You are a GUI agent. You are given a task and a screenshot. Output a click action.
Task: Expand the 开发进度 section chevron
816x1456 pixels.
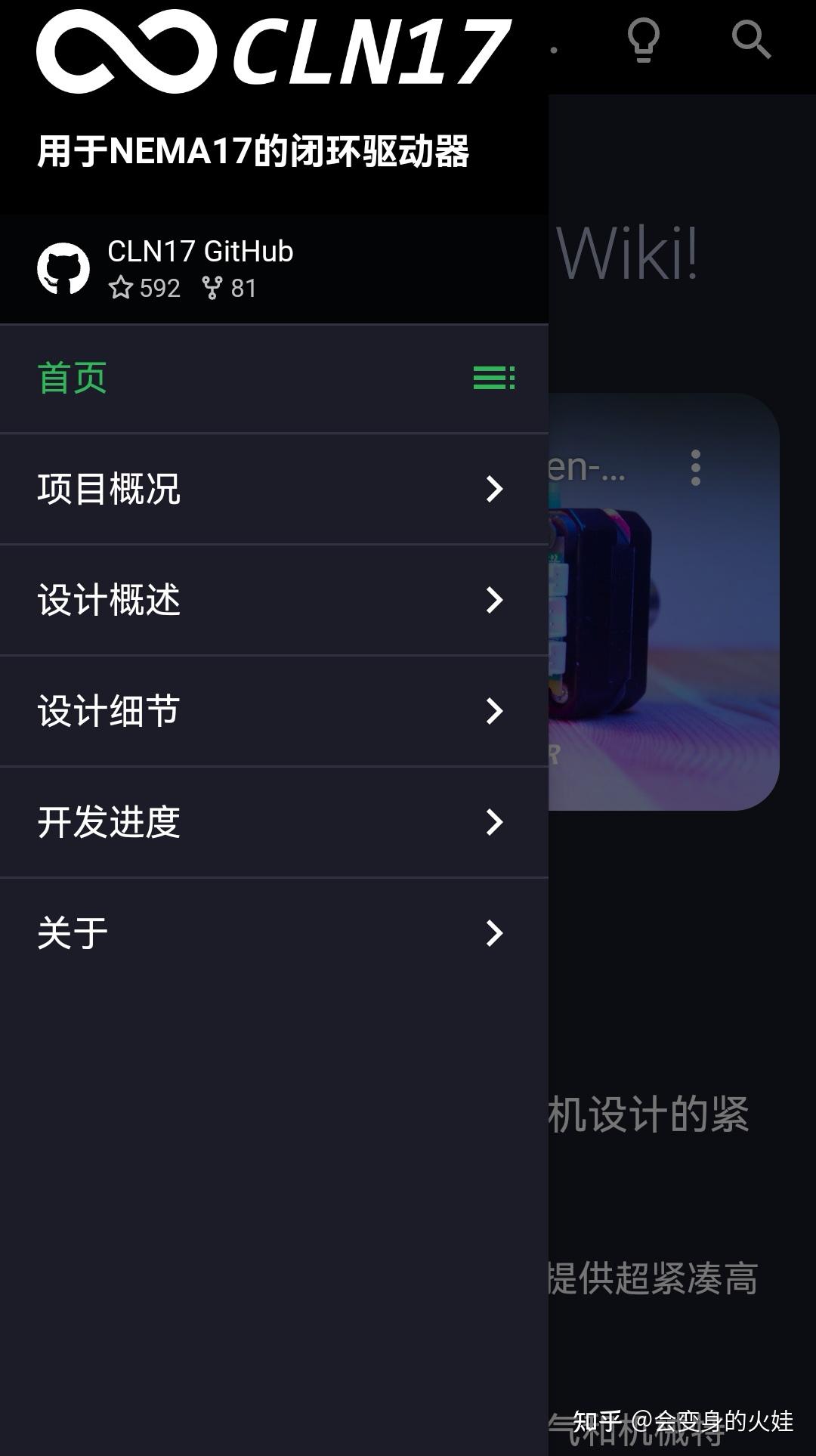pyautogui.click(x=495, y=822)
